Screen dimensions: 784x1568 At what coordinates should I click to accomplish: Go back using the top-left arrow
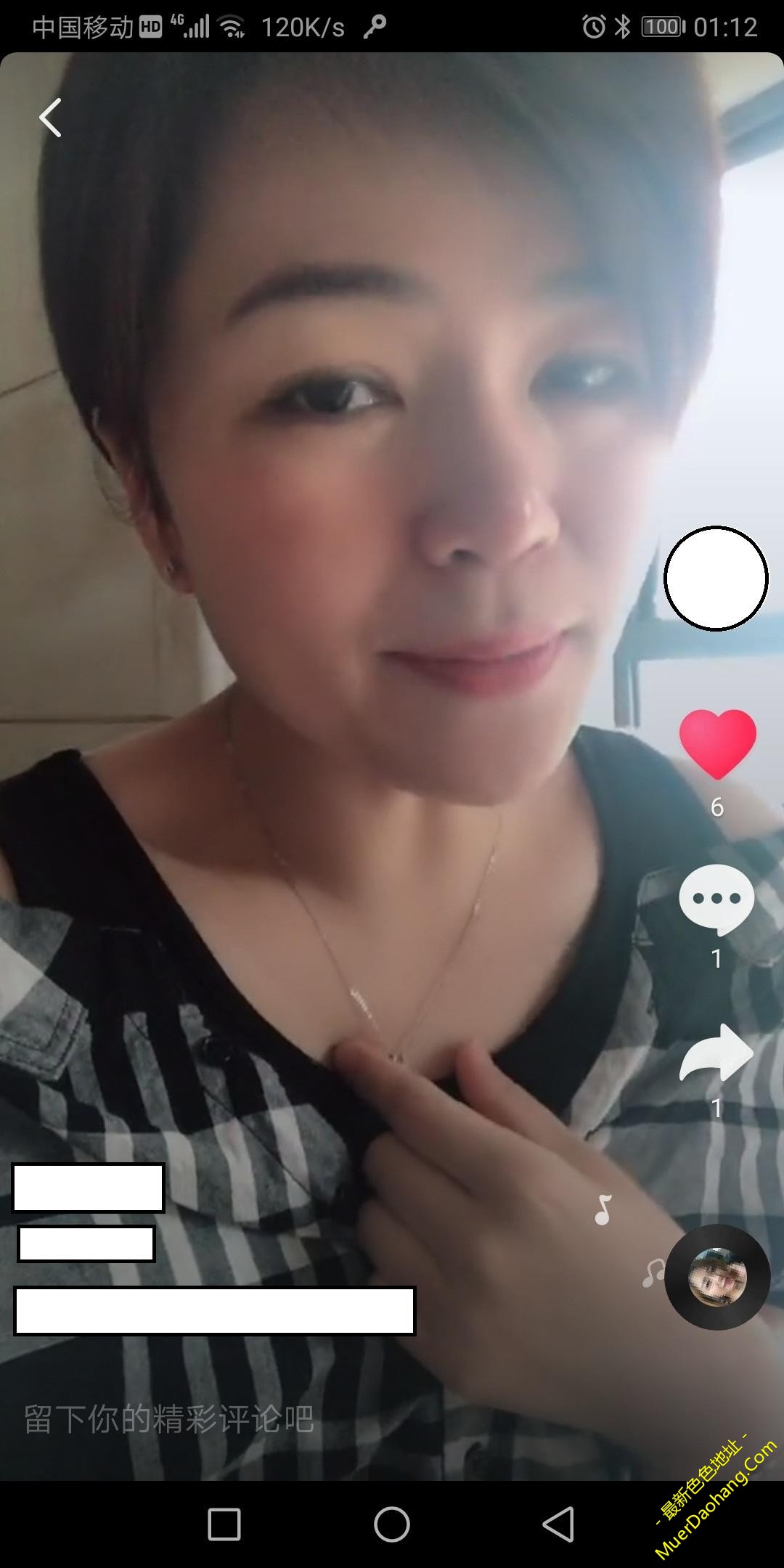click(50, 118)
